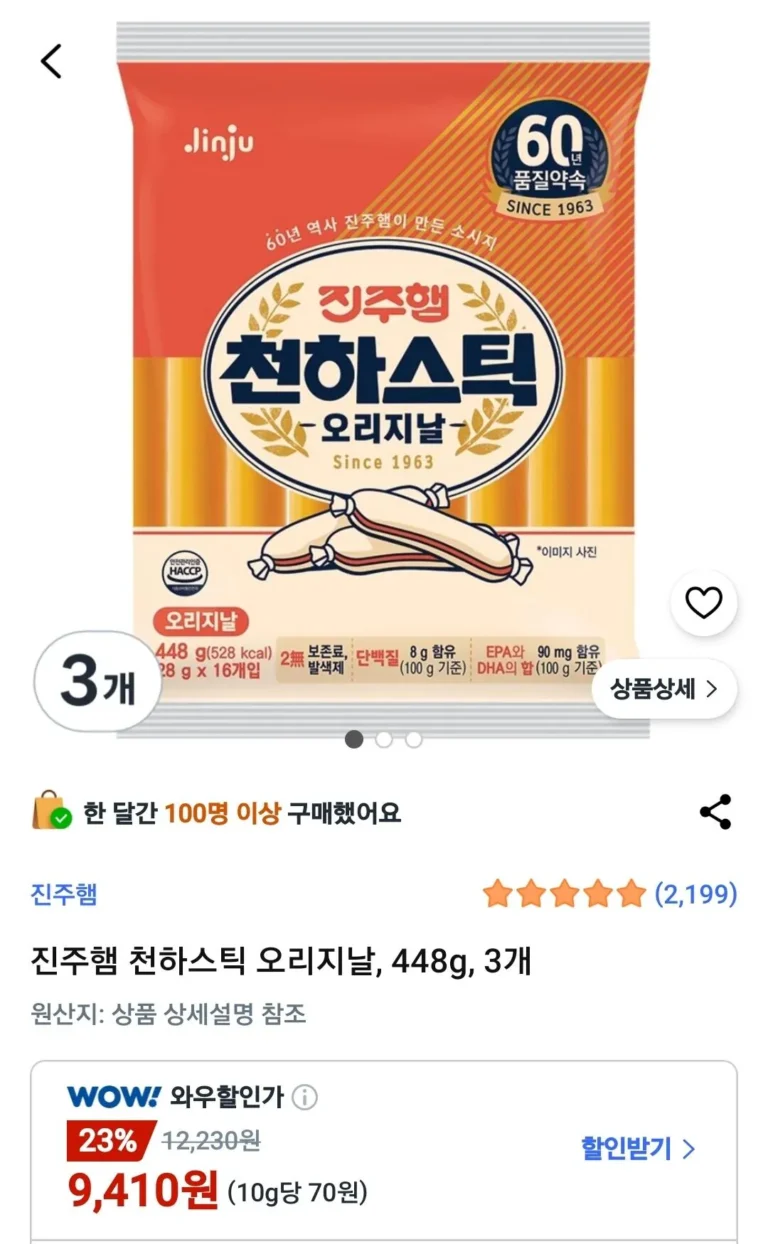Open 상품상세 product details
The height and width of the screenshot is (1244, 768).
click(x=664, y=689)
